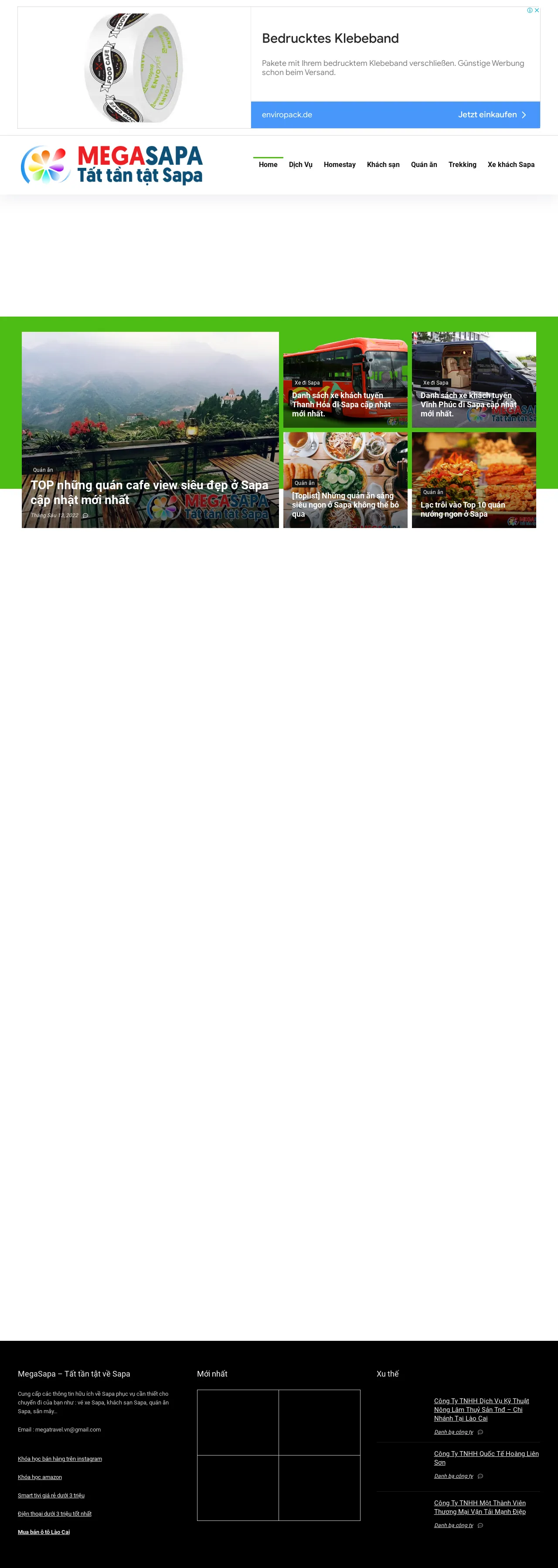
Task: Open the Quán ăn nav item
Action: [x=424, y=164]
